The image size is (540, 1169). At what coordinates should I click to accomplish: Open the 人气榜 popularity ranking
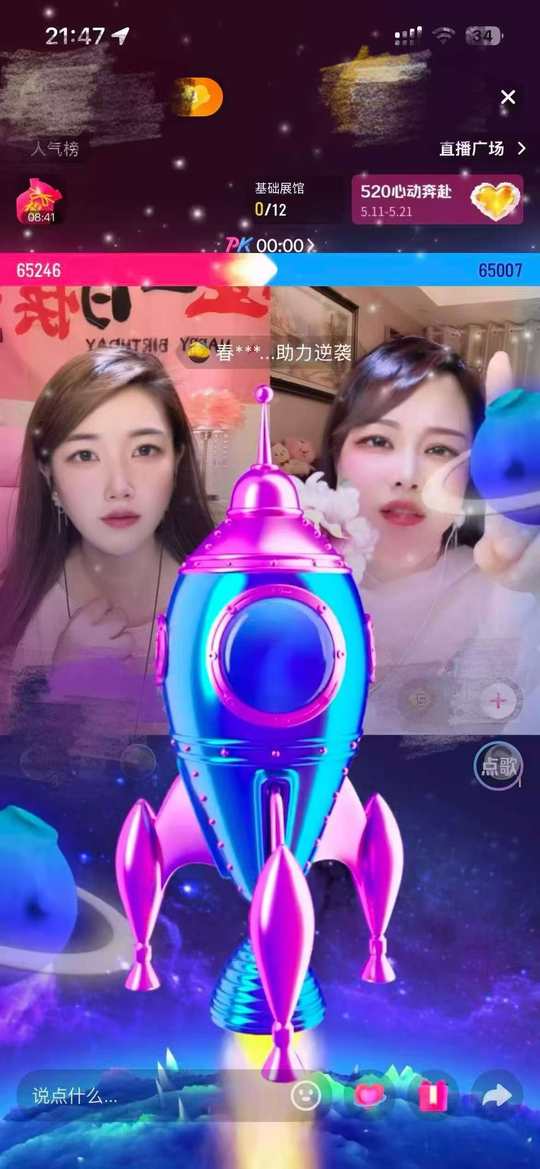pyautogui.click(x=54, y=149)
